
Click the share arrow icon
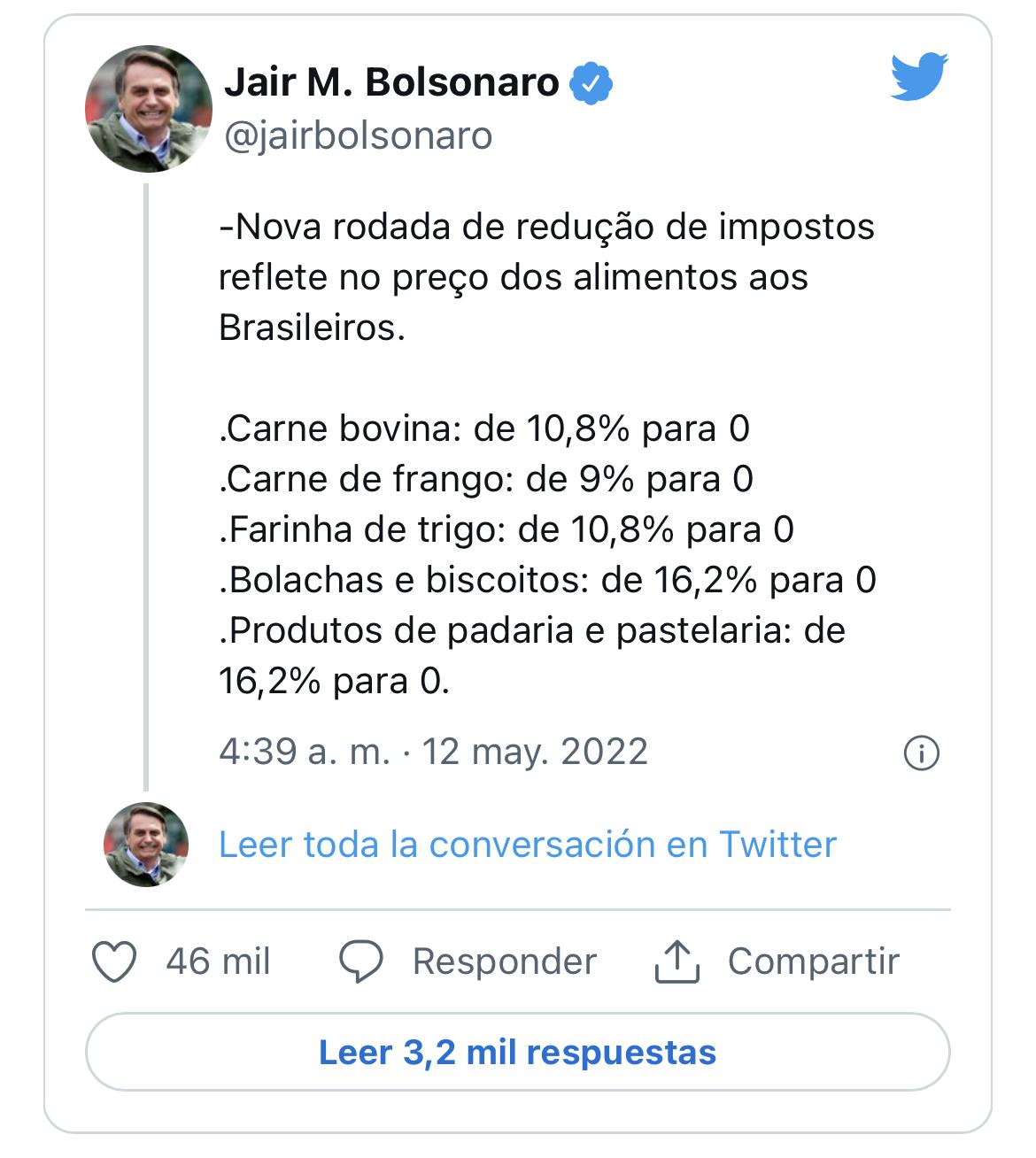pyautogui.click(x=677, y=961)
